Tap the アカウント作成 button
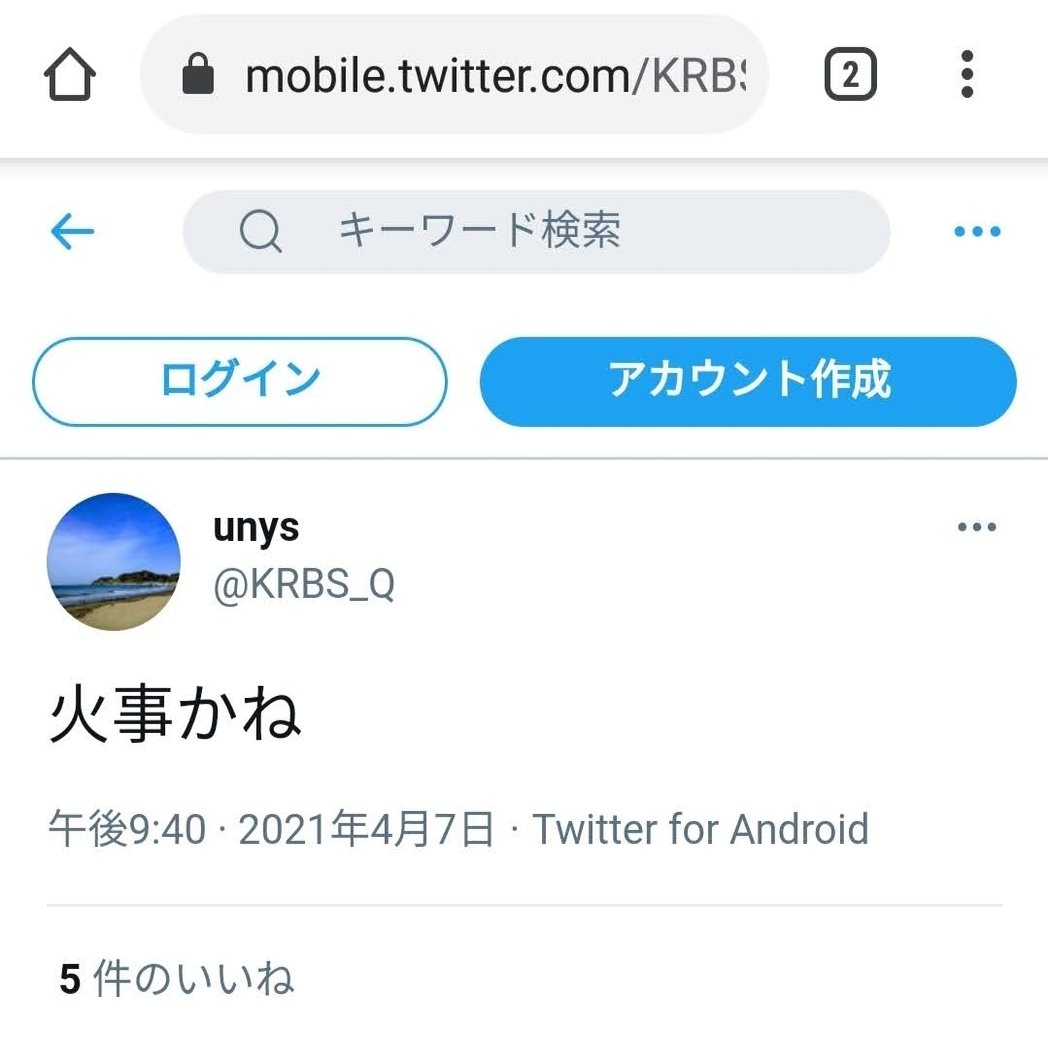This screenshot has width=1048, height=1048. pos(748,381)
